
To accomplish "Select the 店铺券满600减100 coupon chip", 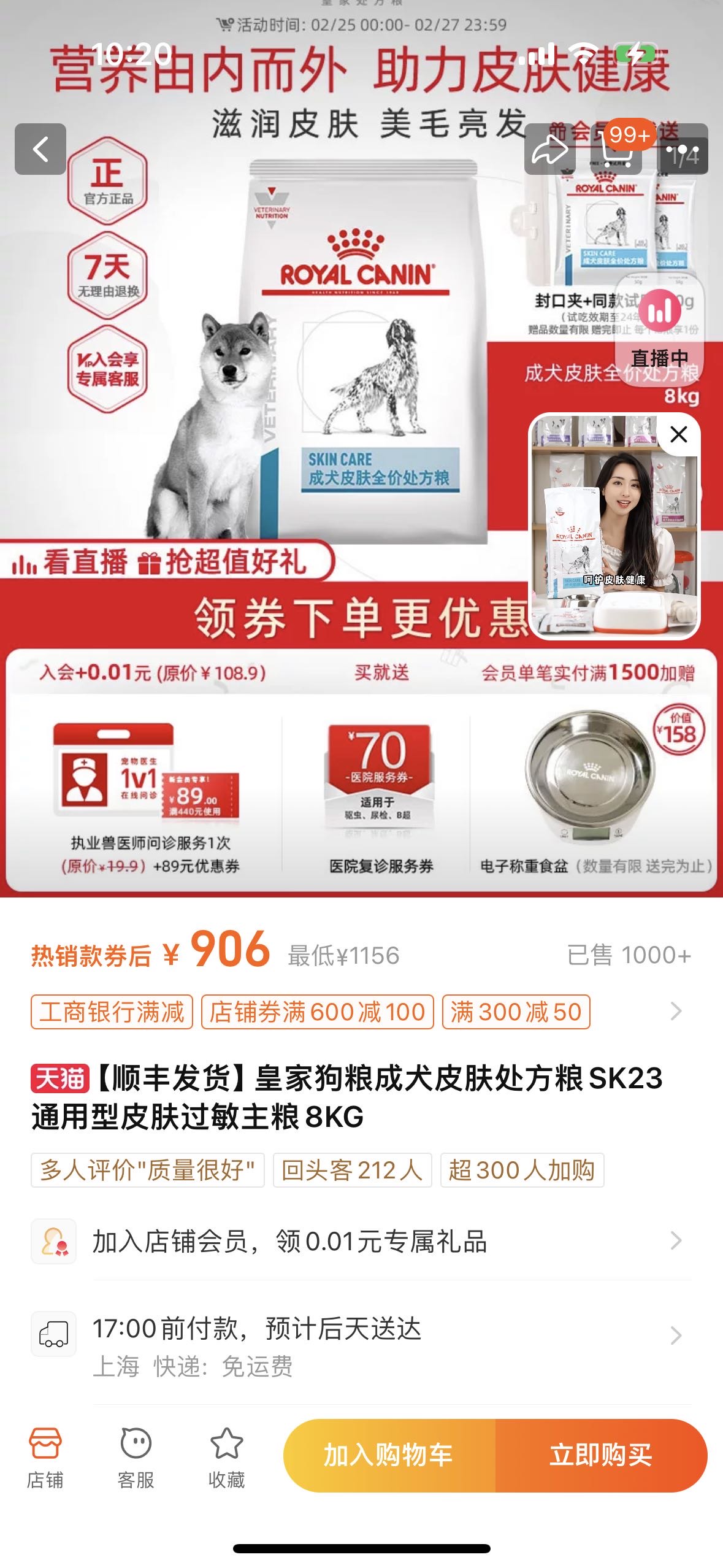I will click(317, 1012).
